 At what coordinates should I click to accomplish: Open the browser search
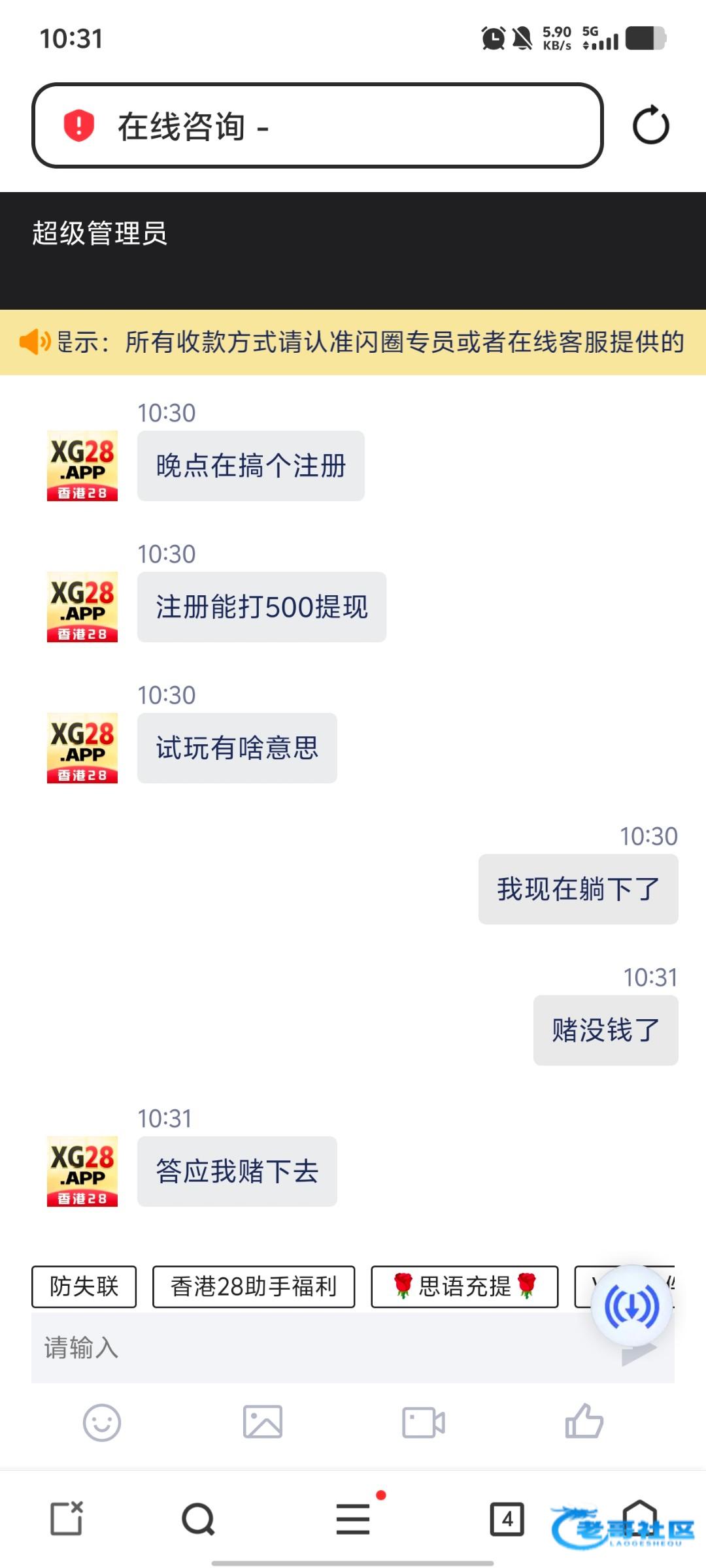point(198,1518)
